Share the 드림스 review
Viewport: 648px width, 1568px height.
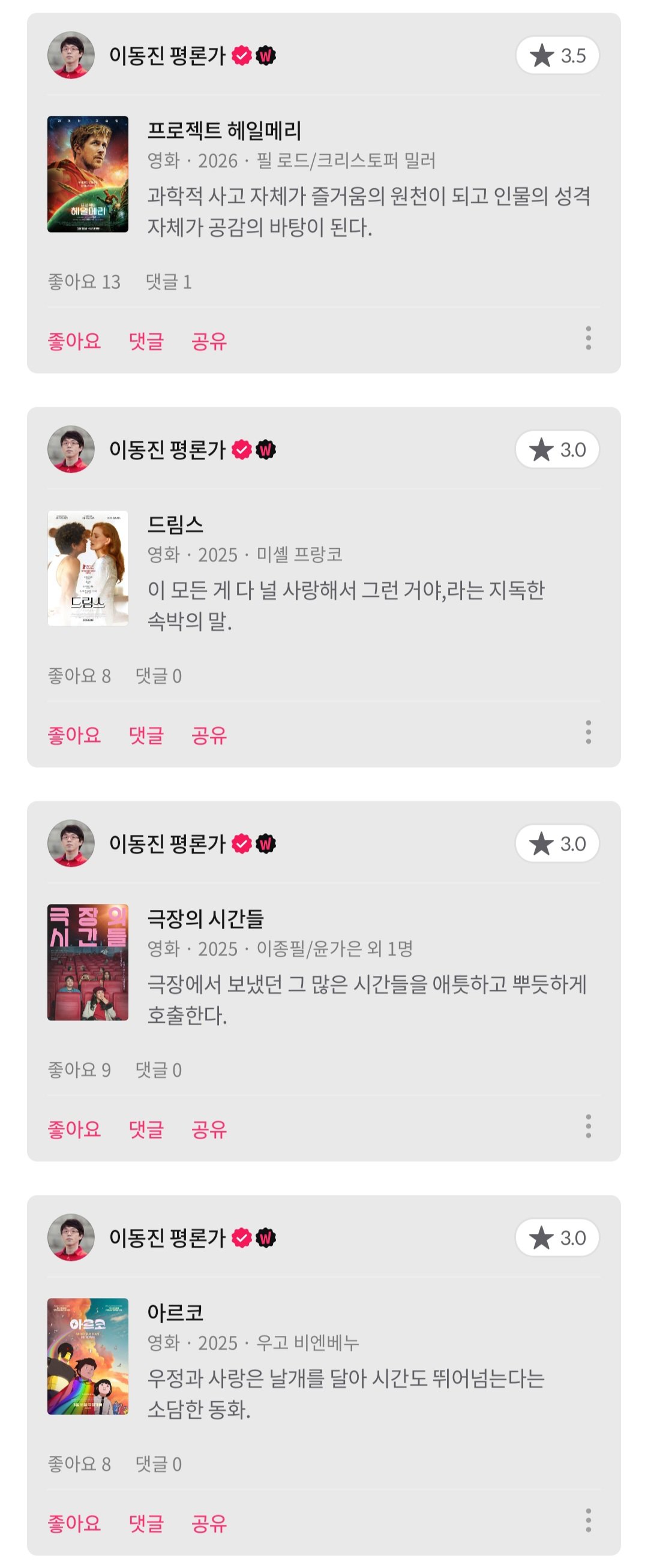209,735
